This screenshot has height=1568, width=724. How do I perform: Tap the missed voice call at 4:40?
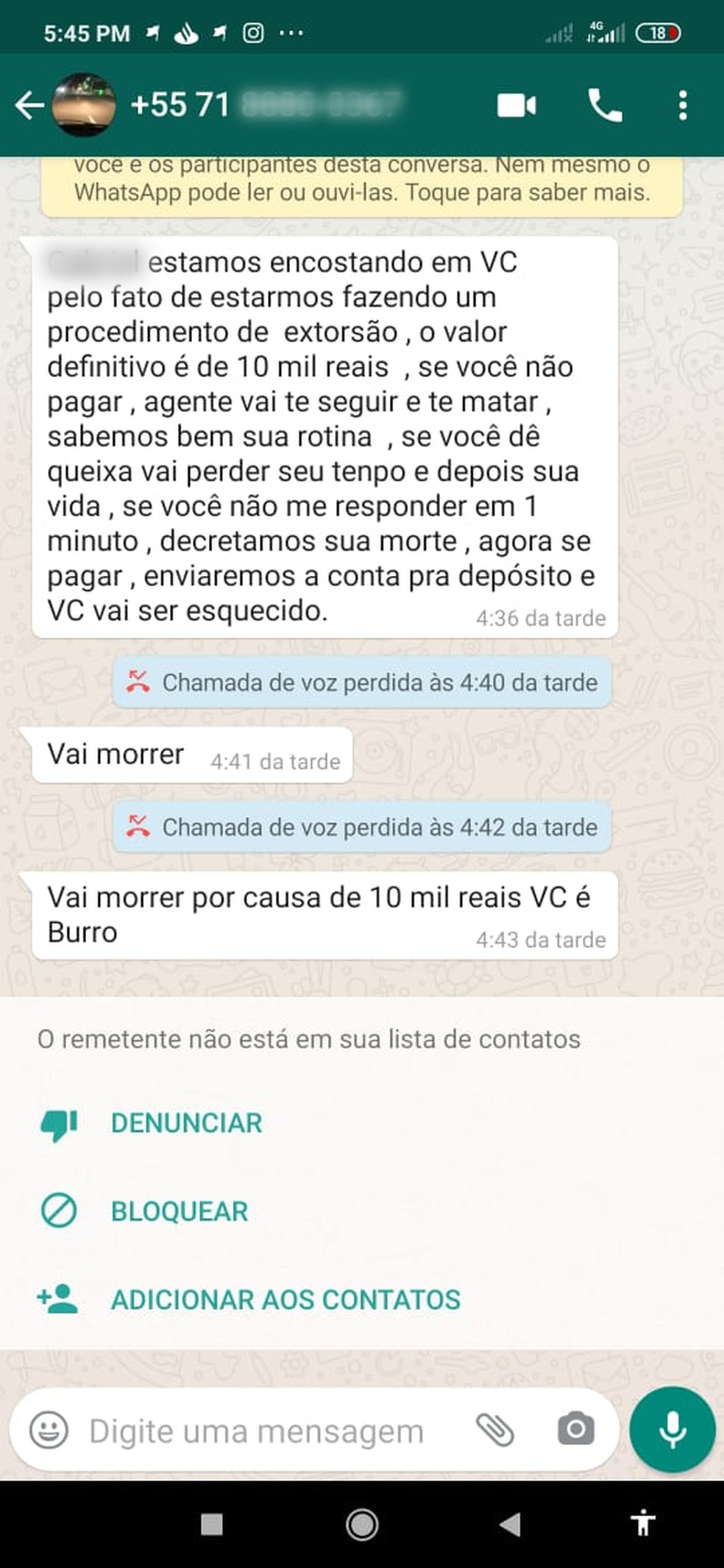[362, 683]
